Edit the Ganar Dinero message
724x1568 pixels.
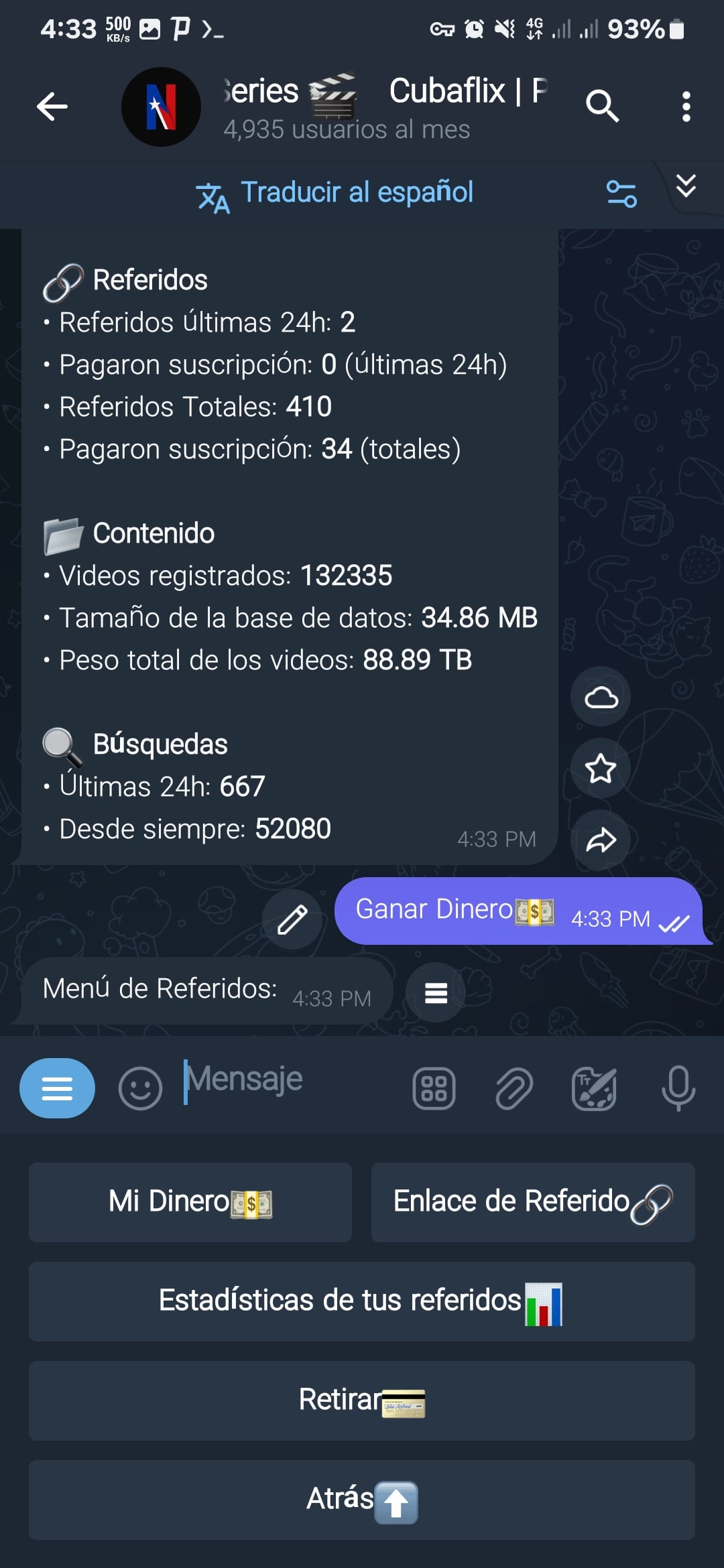pyautogui.click(x=292, y=920)
